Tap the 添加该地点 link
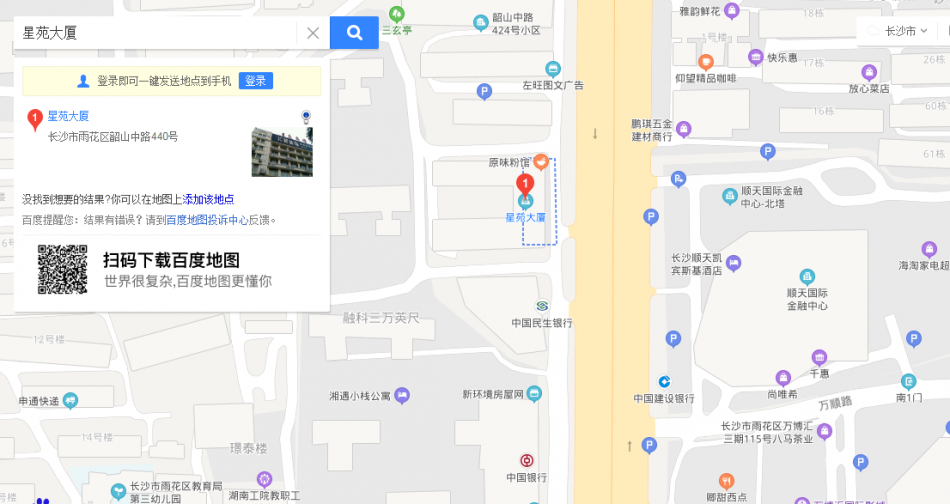 pyautogui.click(x=208, y=200)
